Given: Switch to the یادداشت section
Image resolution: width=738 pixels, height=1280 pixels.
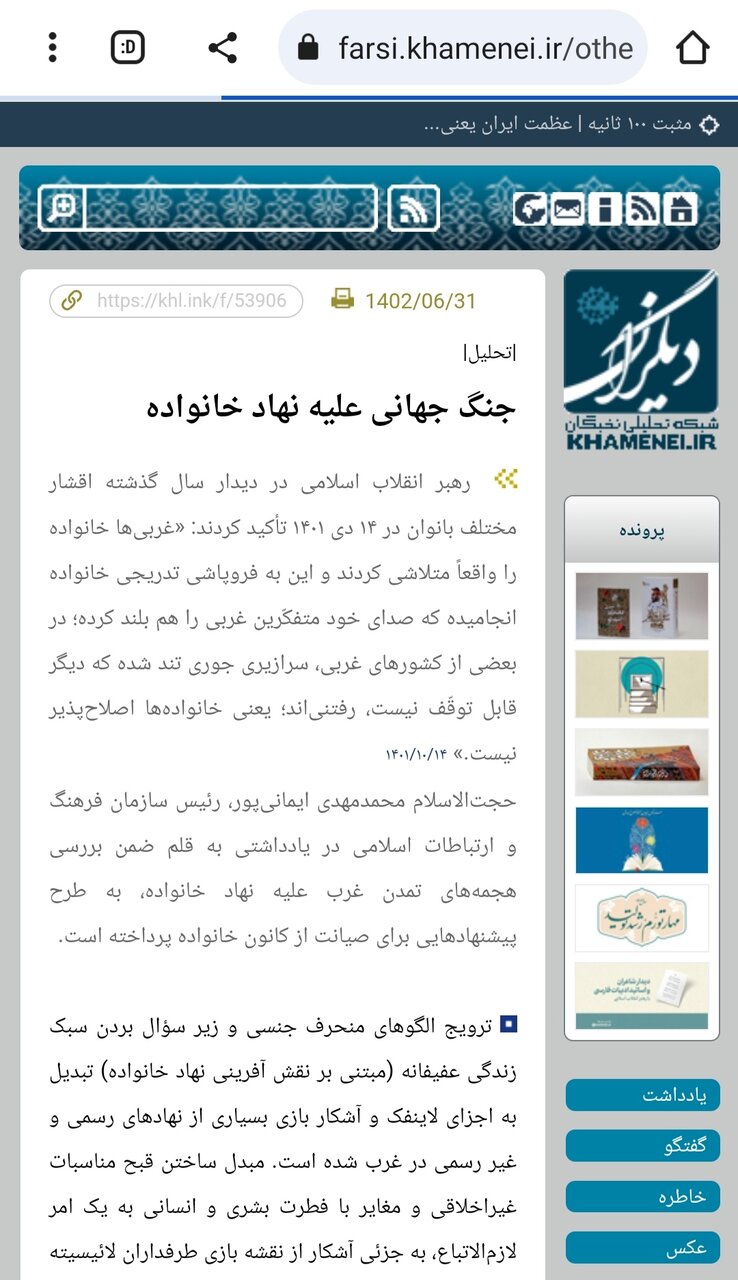Looking at the screenshot, I should coord(641,1095).
